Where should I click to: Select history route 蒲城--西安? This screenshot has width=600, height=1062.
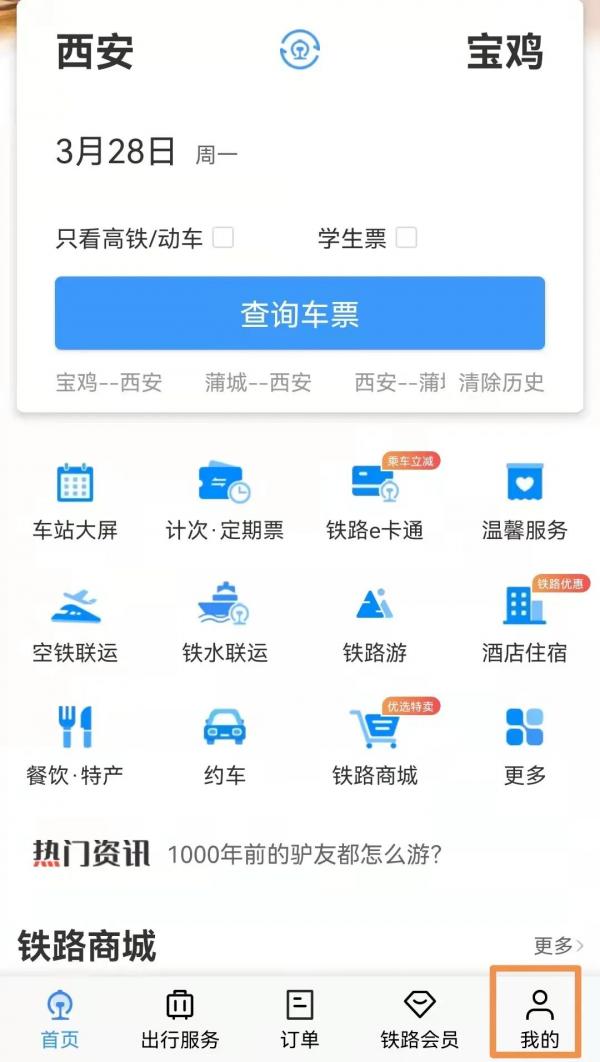(258, 383)
